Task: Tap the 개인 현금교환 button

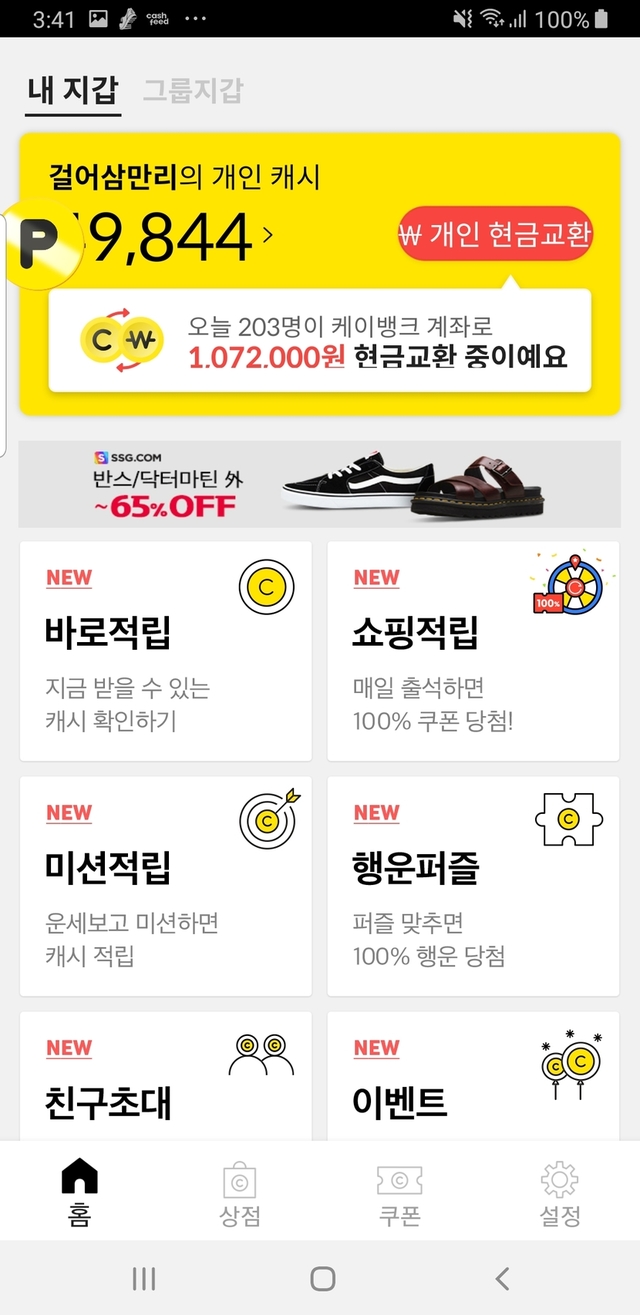Action: click(x=496, y=235)
